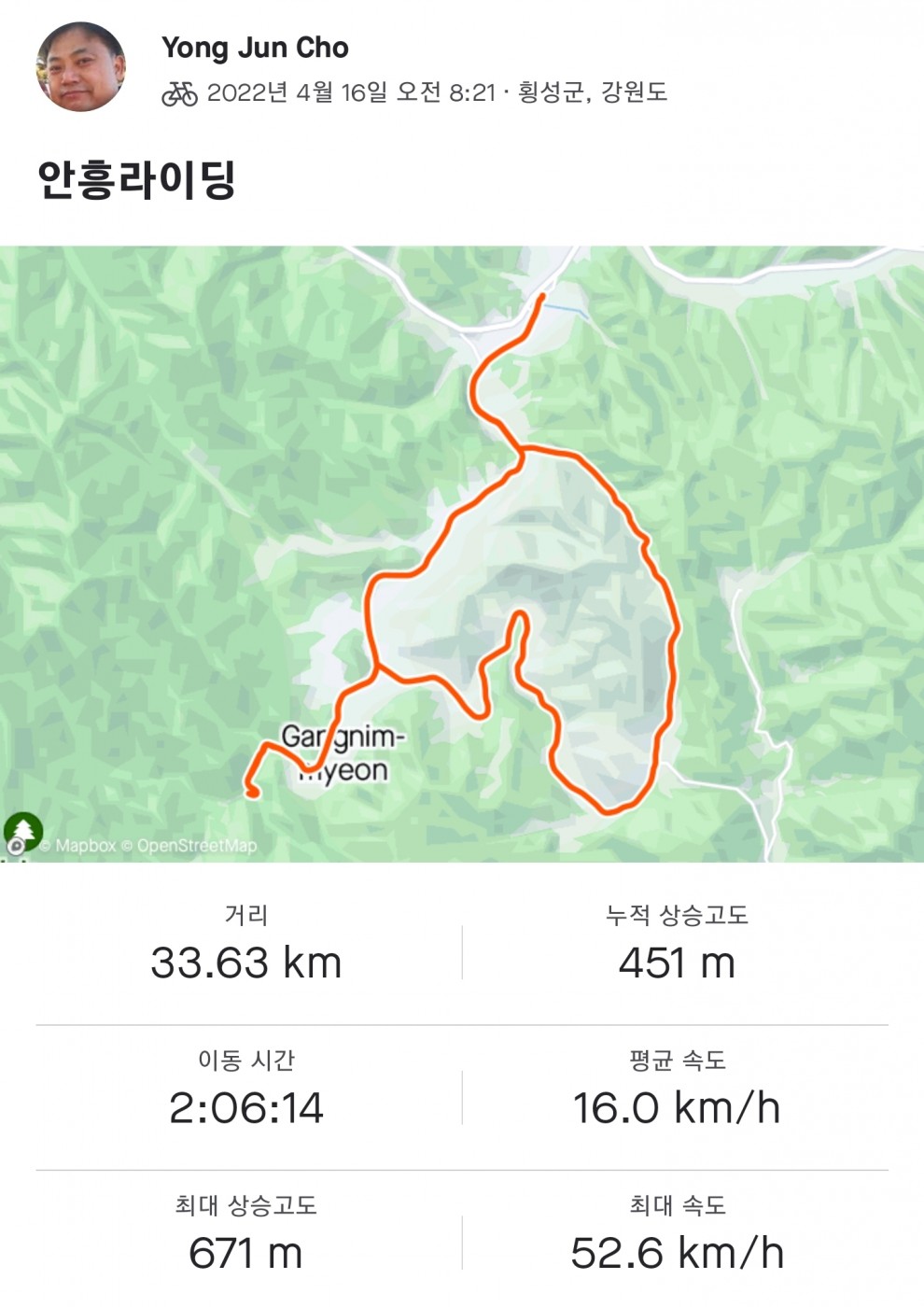Open Yong Jun Cho's profile photo
Image resolution: width=924 pixels, height=1307 pixels.
tap(80, 67)
